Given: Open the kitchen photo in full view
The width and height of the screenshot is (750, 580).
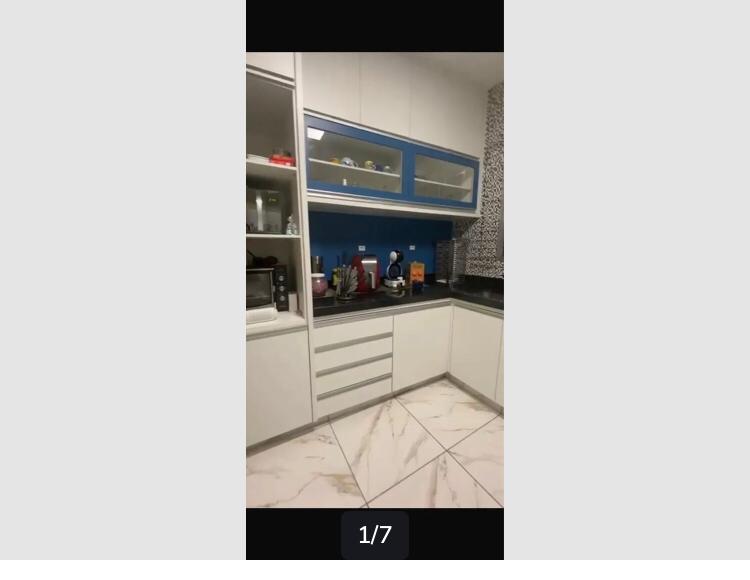Looking at the screenshot, I should 375,280.
